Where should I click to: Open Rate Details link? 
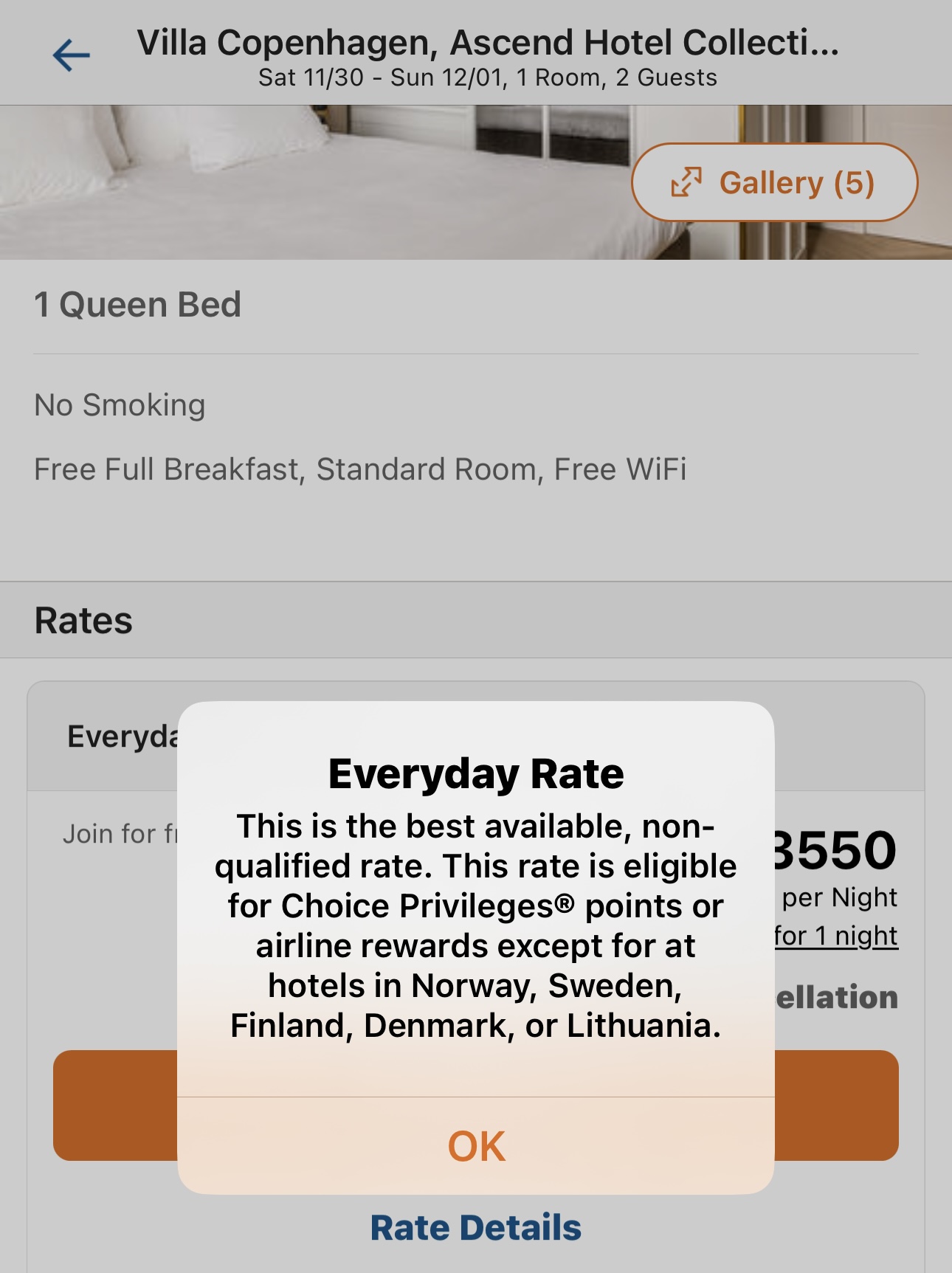[x=476, y=1228]
